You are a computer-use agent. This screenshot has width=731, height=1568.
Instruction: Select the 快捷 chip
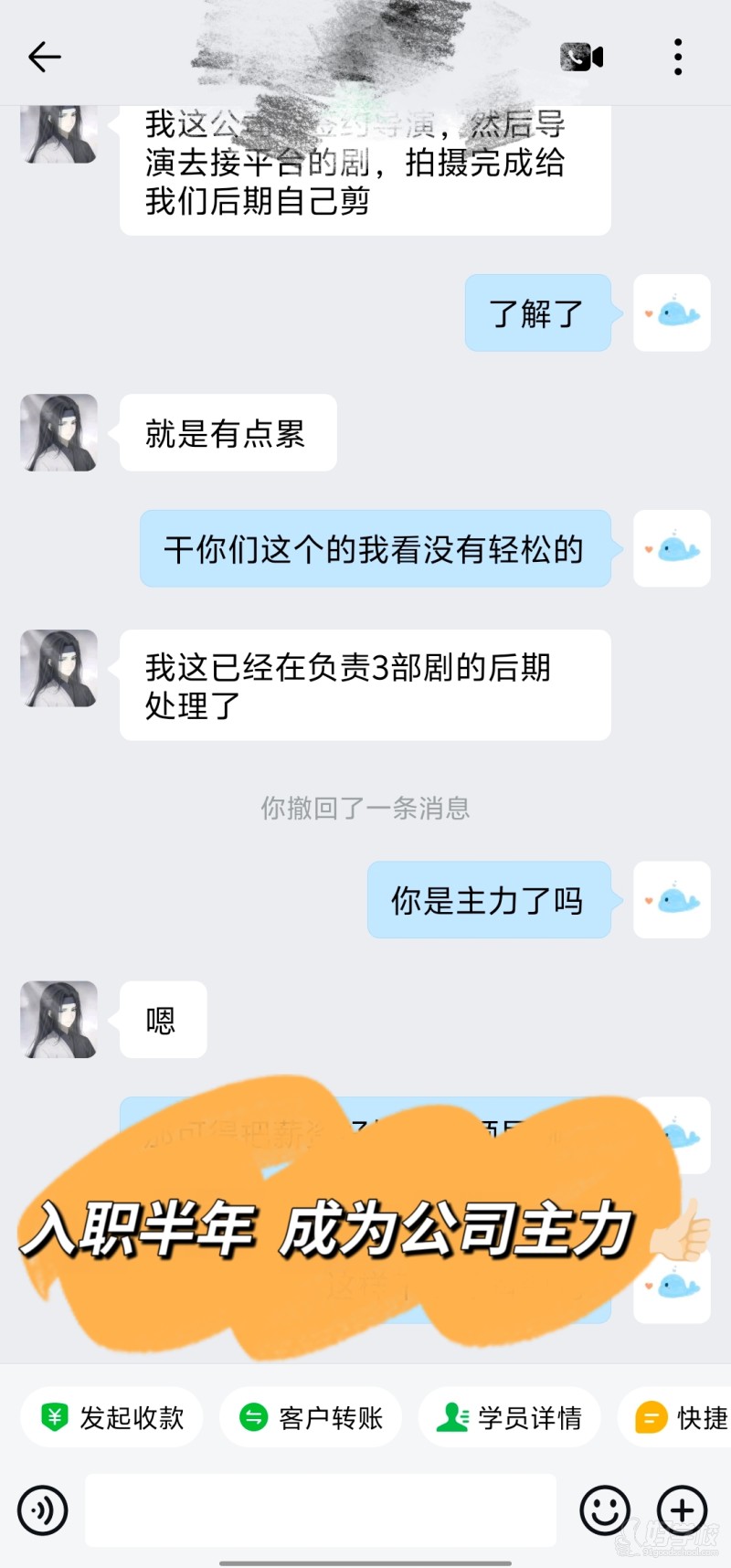pyautogui.click(x=681, y=1417)
